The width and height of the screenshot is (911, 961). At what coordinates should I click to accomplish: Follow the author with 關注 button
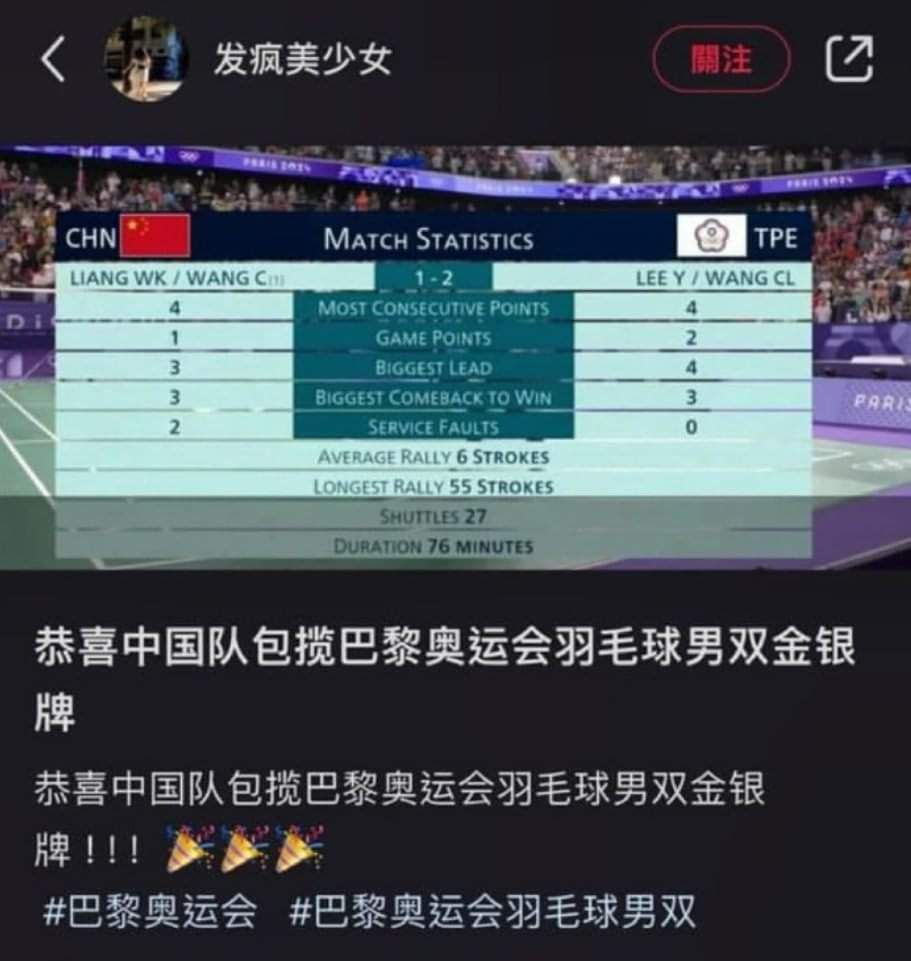[721, 60]
